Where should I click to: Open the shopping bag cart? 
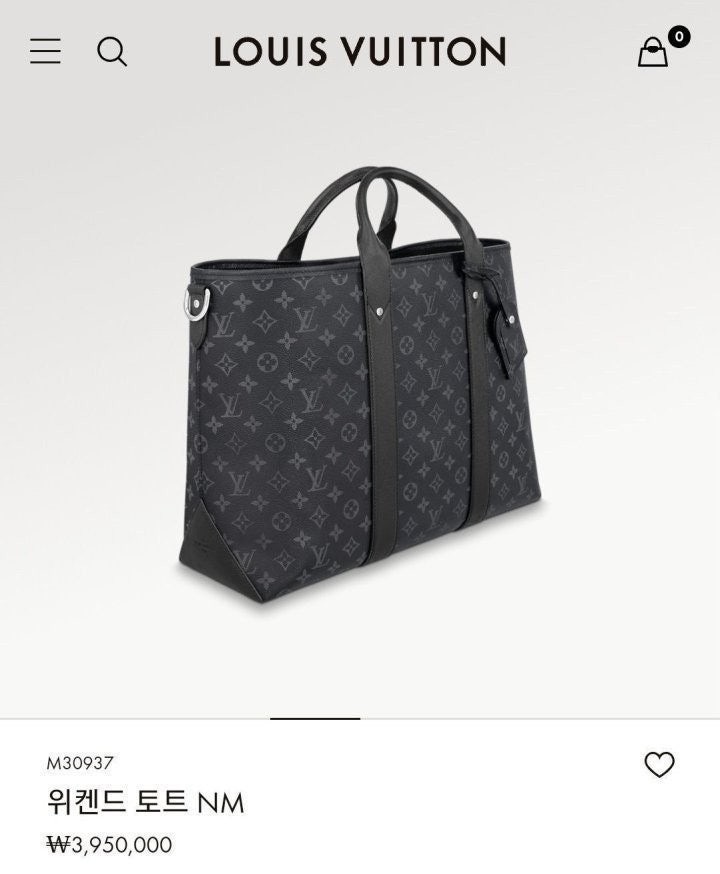[653, 52]
